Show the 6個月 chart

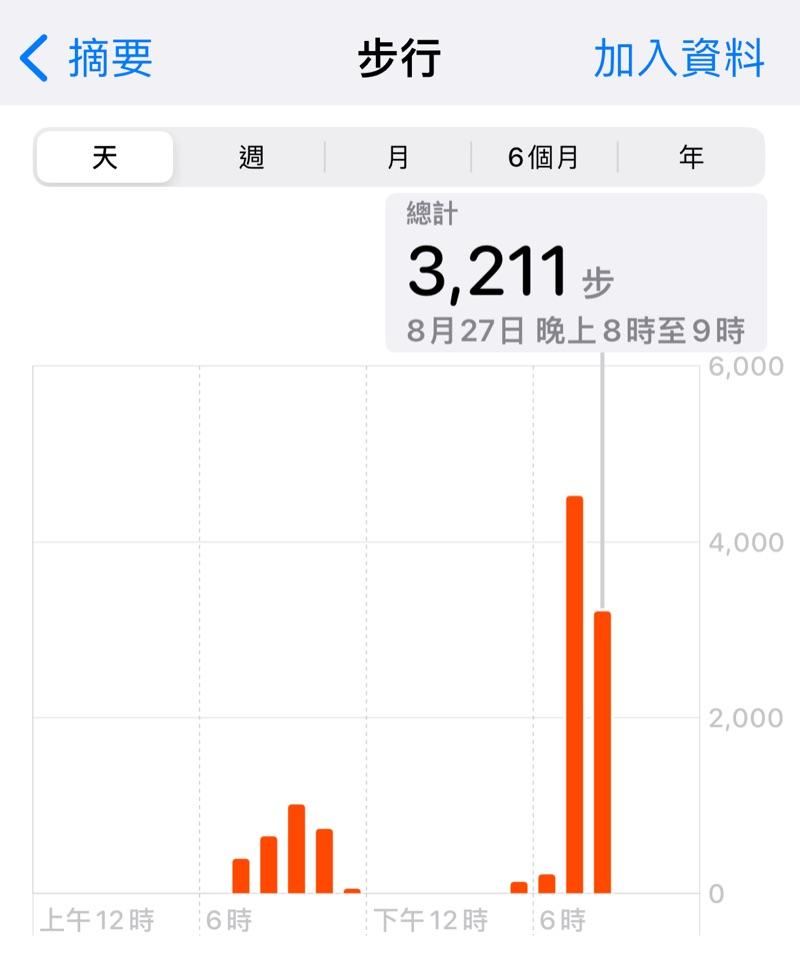pyautogui.click(x=544, y=158)
